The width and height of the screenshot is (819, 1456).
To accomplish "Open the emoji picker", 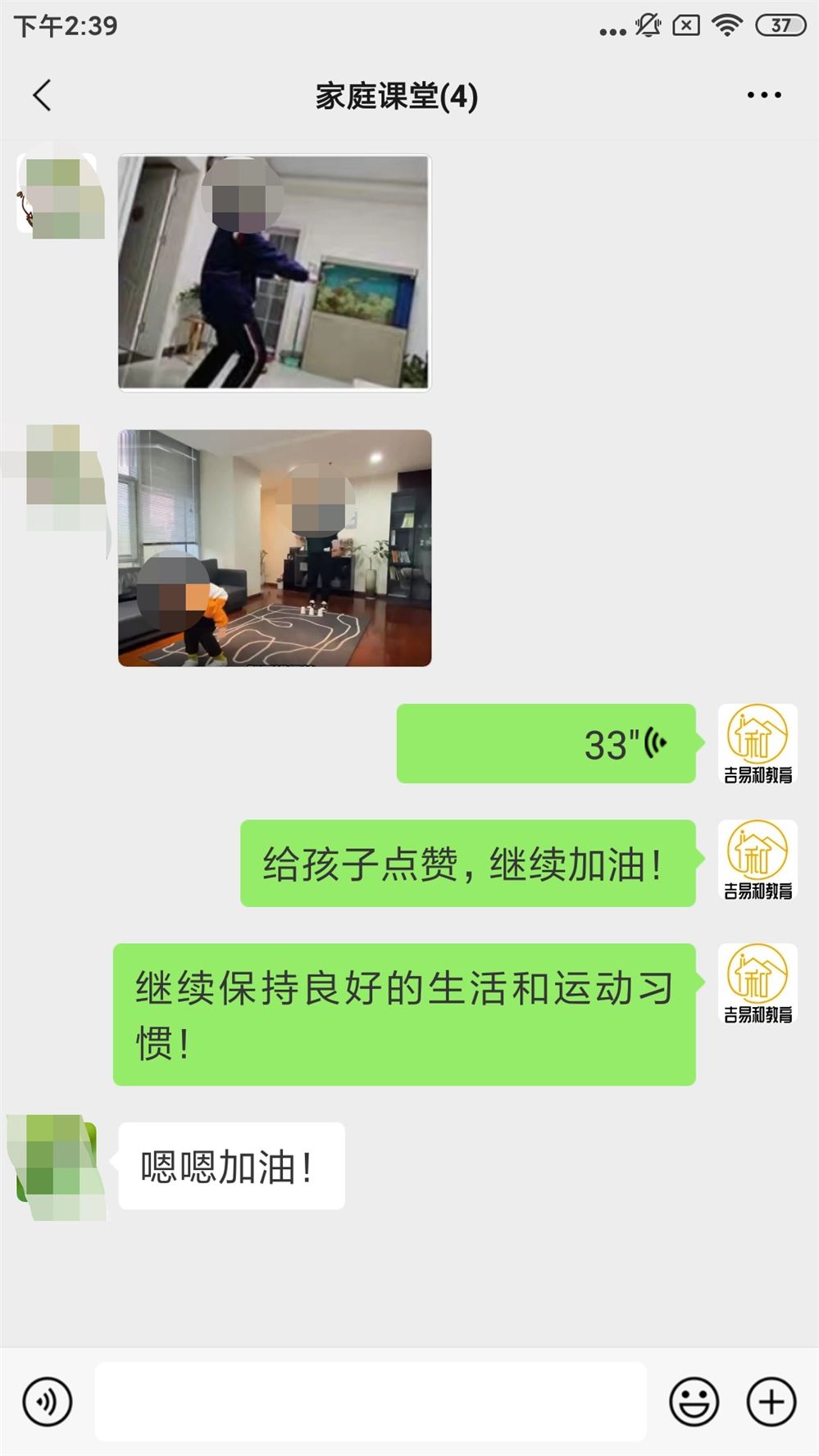I will pos(694,1402).
